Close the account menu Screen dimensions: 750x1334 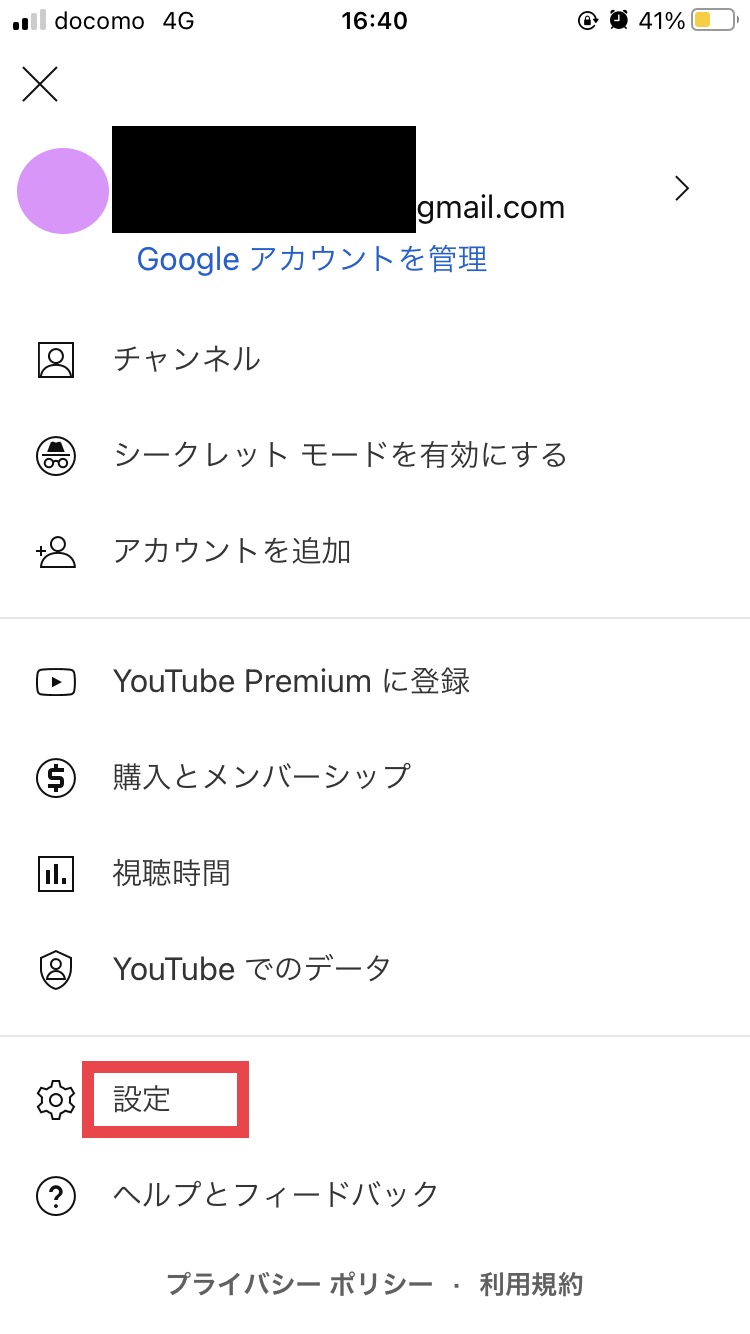40,84
